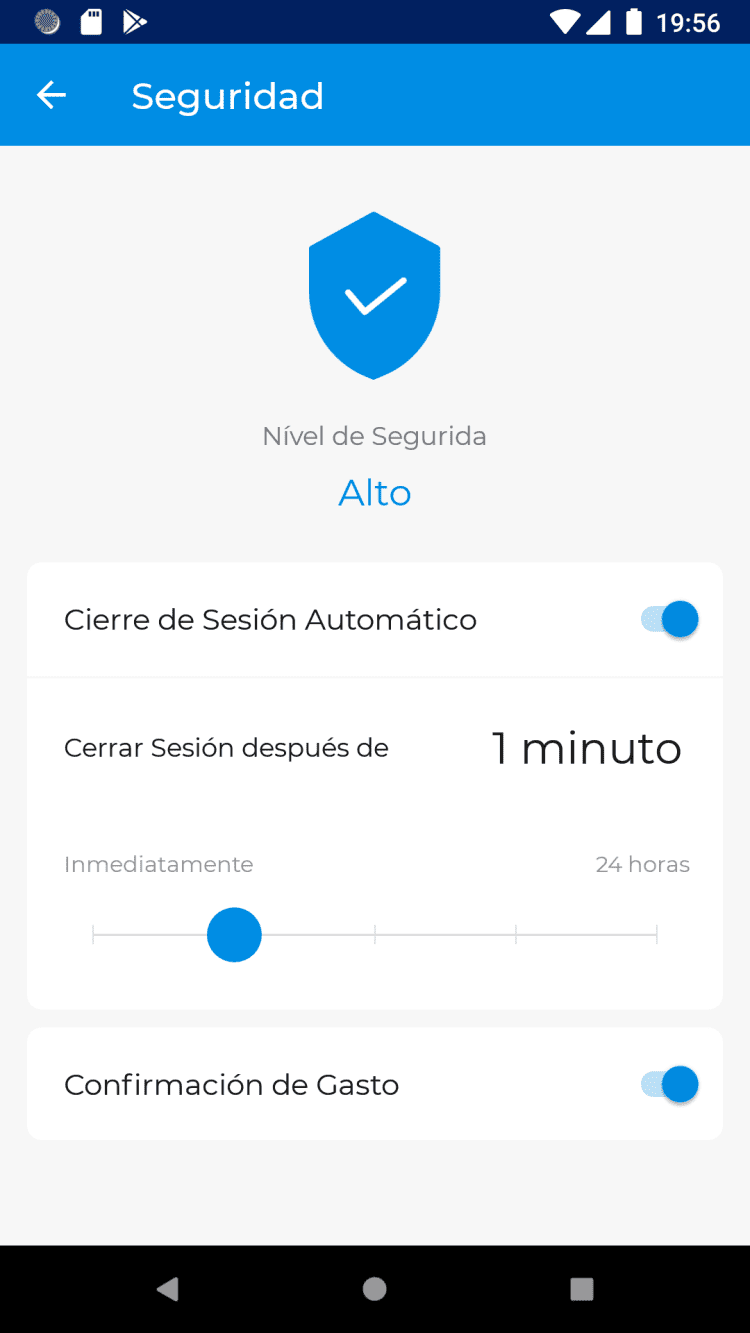Go back from the Seguridad screen
This screenshot has height=1333, width=750.
coord(51,96)
